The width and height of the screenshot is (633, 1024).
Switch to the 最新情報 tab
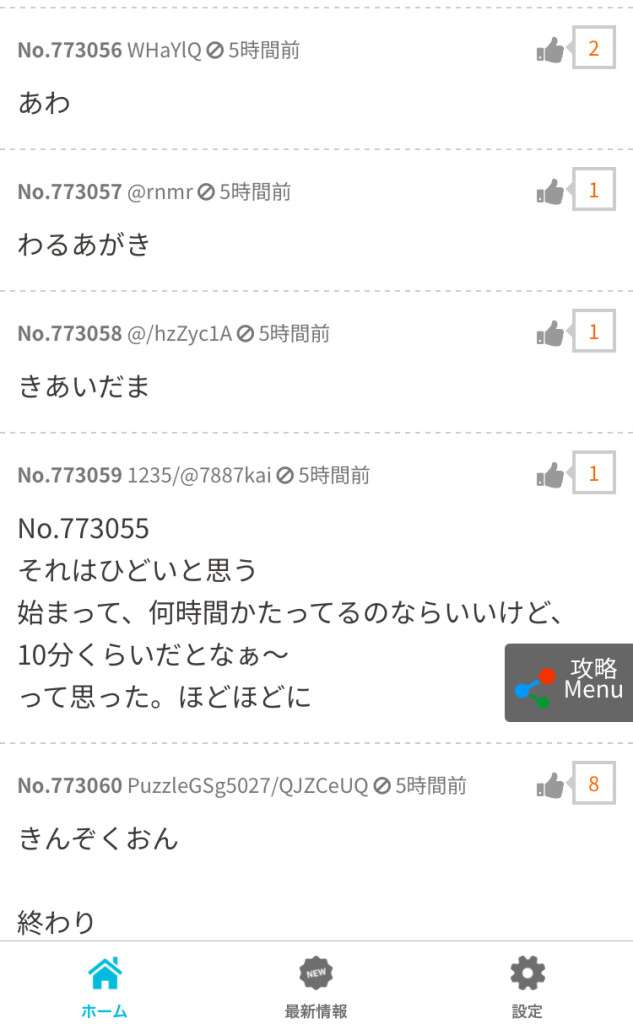[316, 986]
